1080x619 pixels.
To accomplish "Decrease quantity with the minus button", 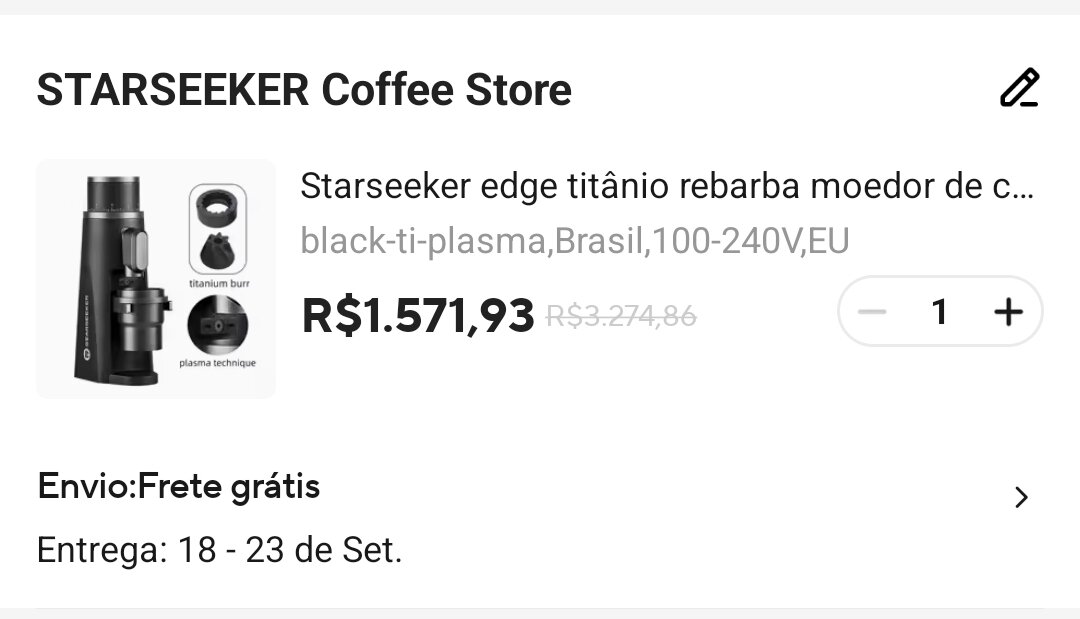I will 872,313.
